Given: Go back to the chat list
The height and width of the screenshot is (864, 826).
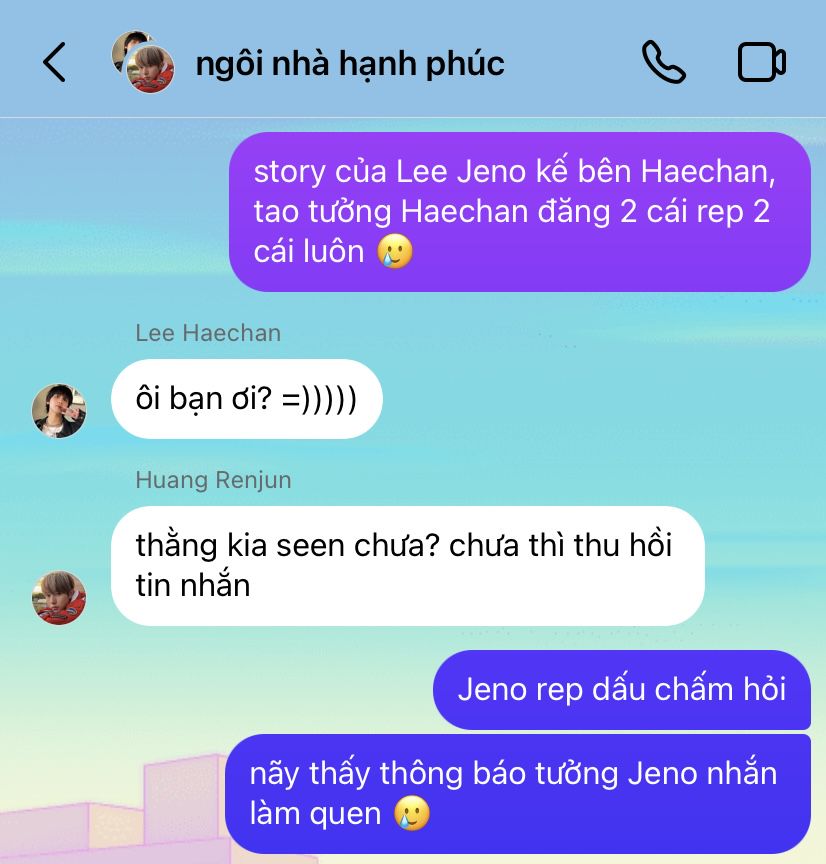Looking at the screenshot, I should 54,63.
